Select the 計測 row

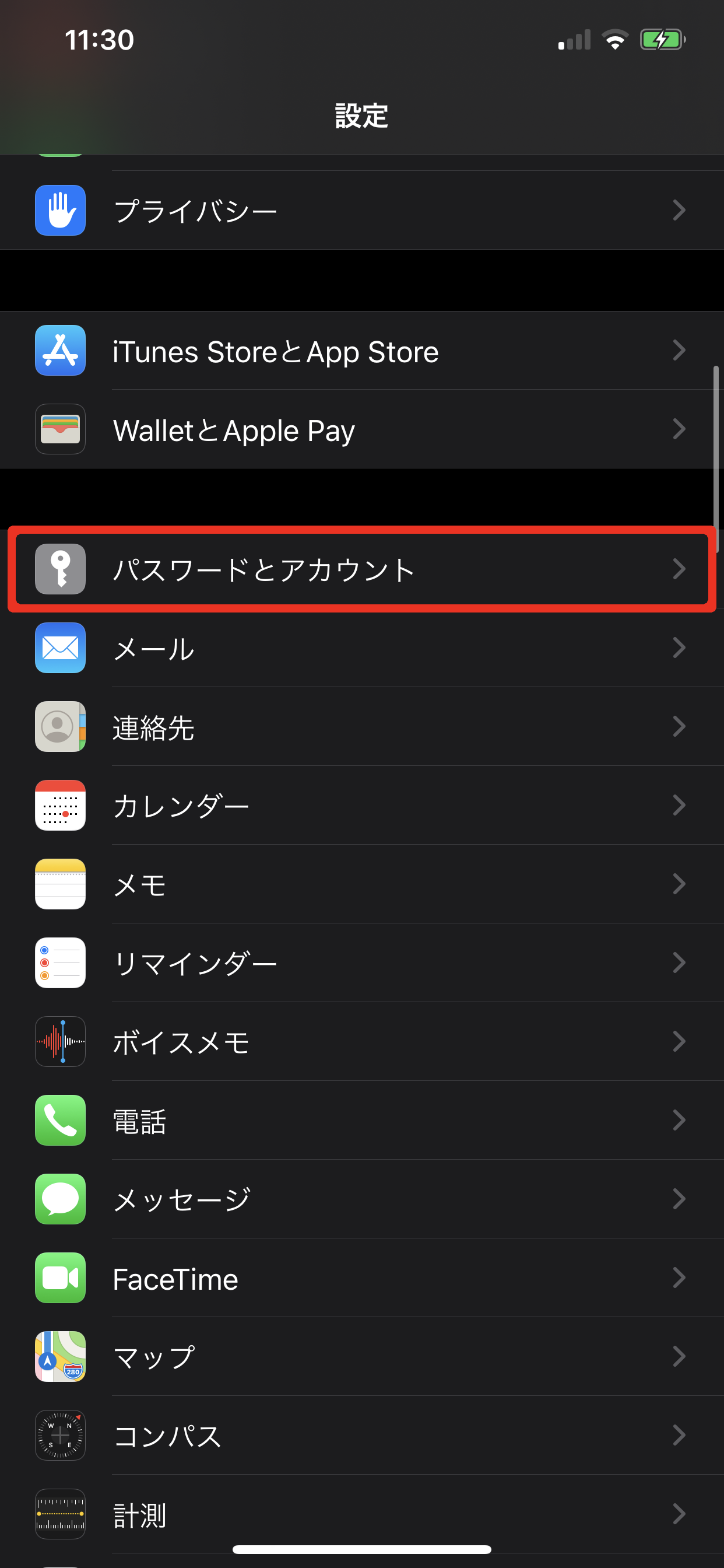pos(361,1513)
